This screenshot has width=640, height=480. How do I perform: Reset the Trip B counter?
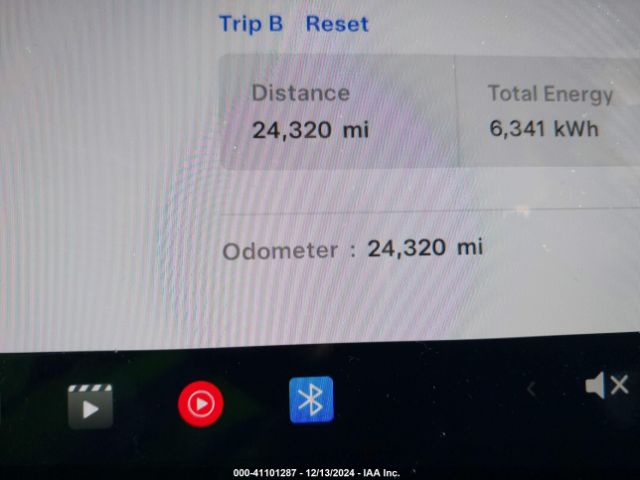[337, 23]
